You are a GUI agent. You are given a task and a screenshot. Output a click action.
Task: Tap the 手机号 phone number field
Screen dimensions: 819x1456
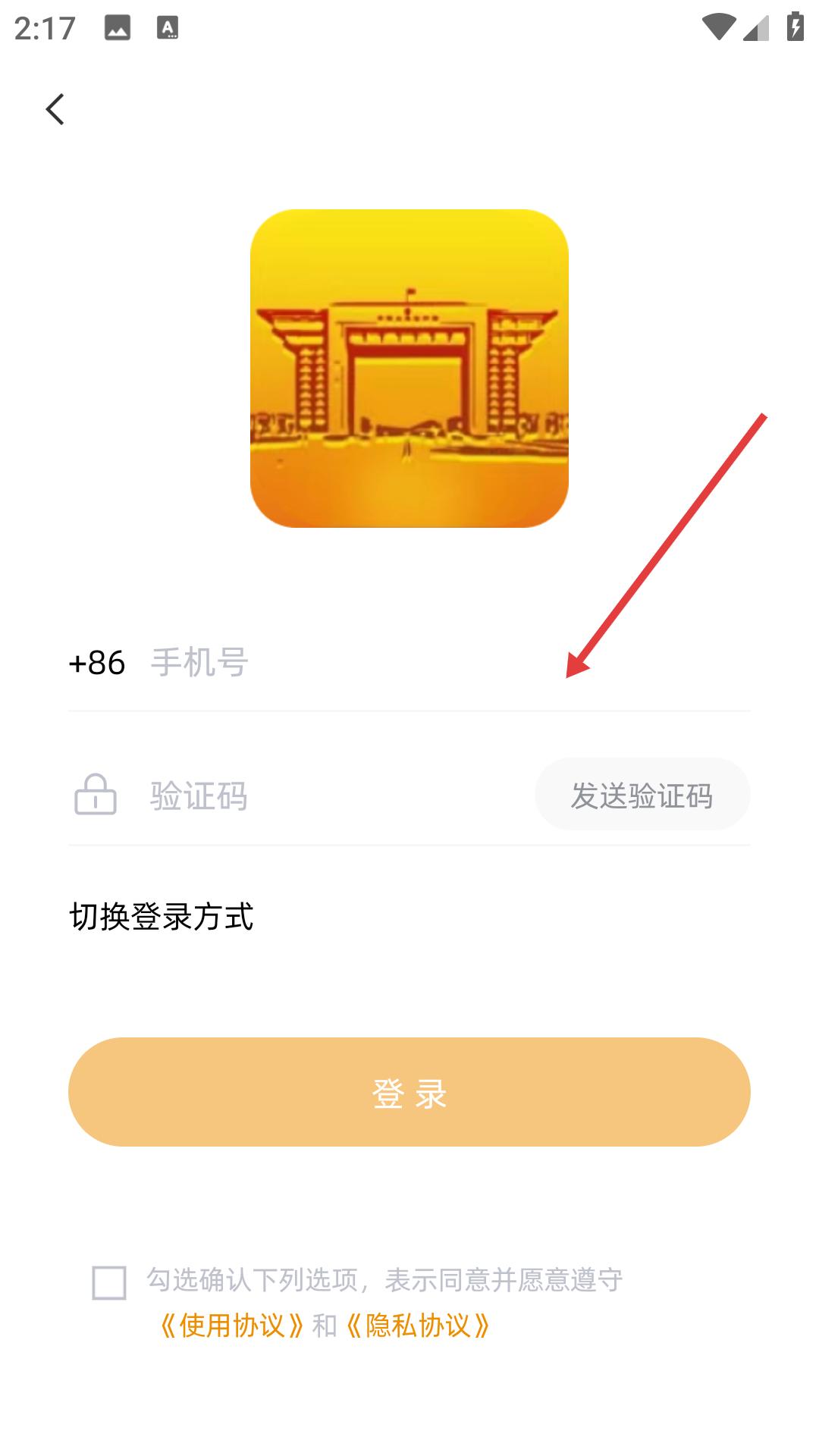(449, 662)
